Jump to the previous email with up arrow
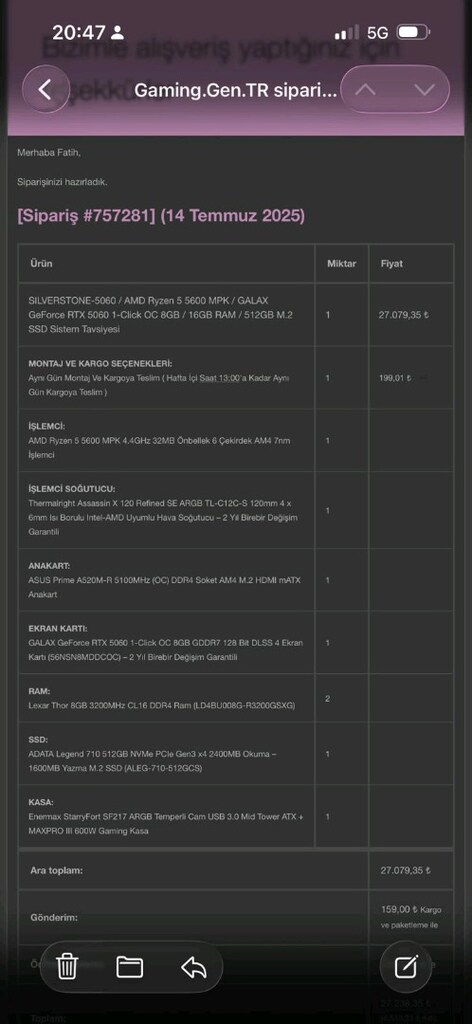The image size is (472, 1024). 365,89
